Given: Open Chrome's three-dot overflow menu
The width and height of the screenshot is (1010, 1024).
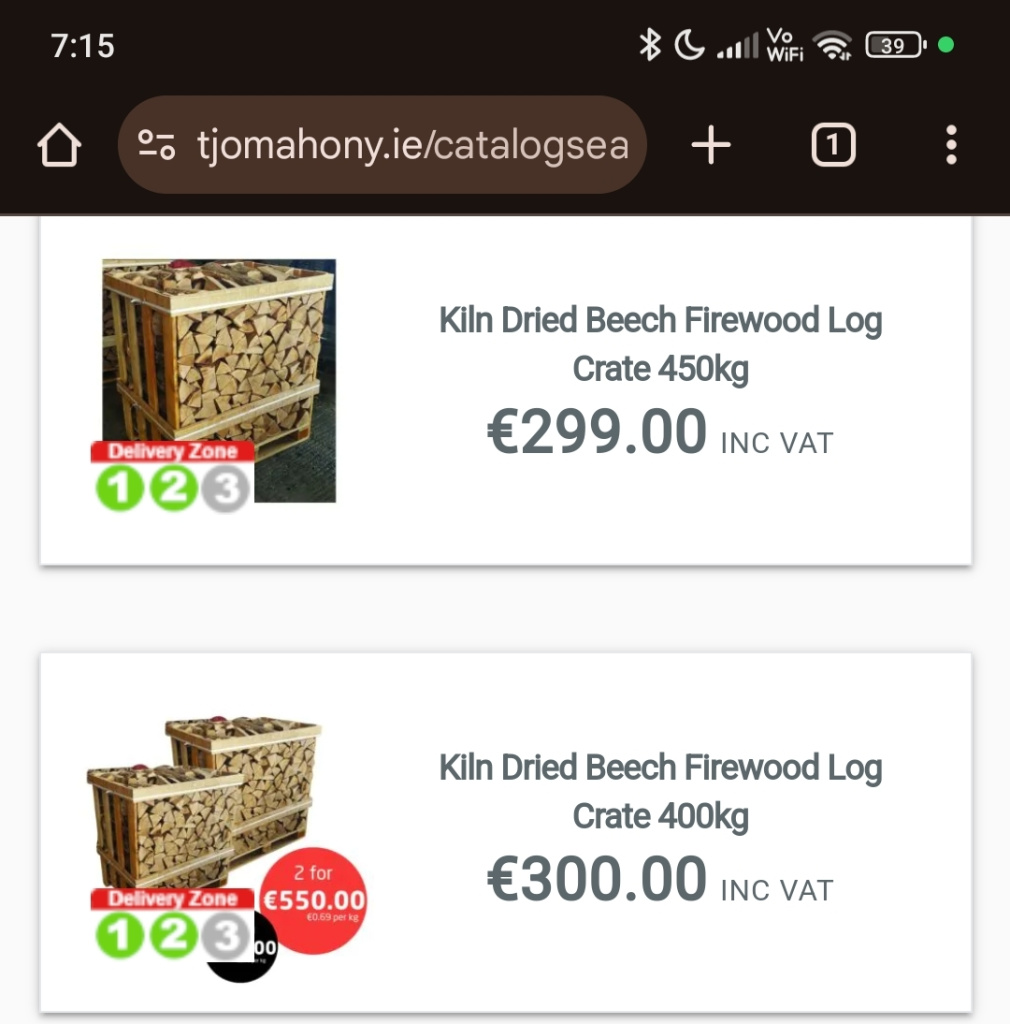Looking at the screenshot, I should pos(950,144).
